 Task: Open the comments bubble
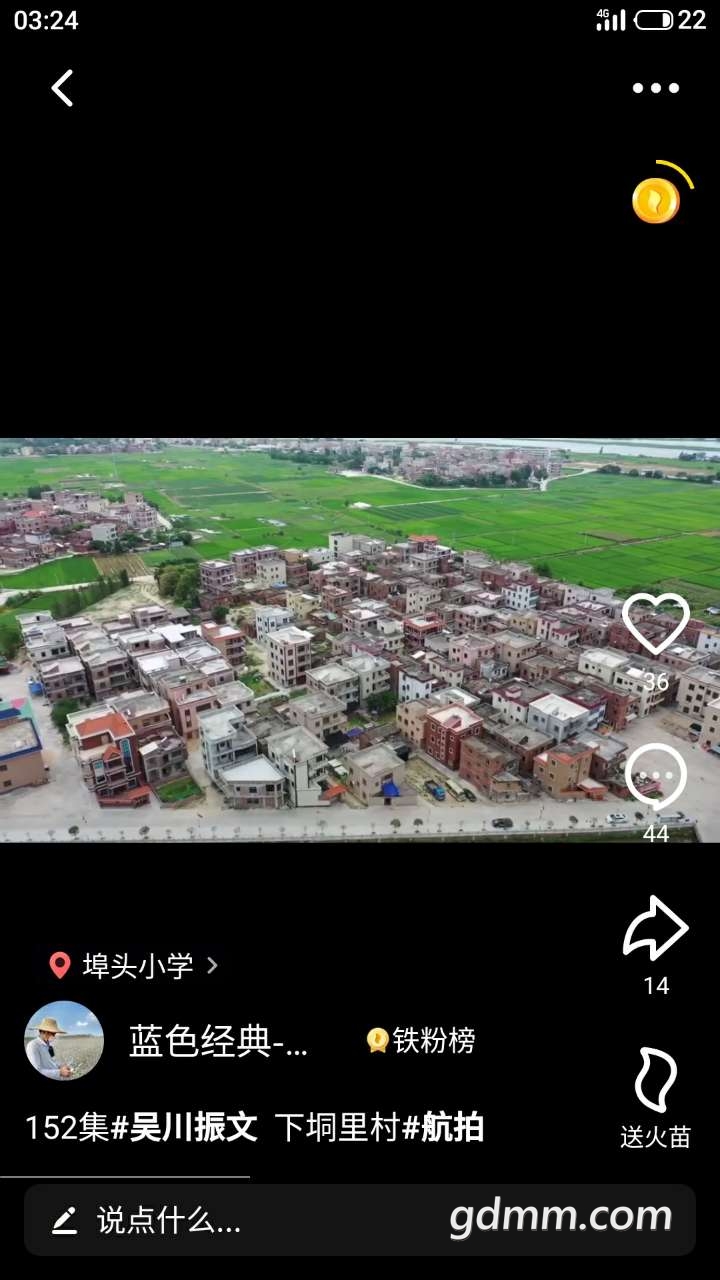click(x=656, y=778)
